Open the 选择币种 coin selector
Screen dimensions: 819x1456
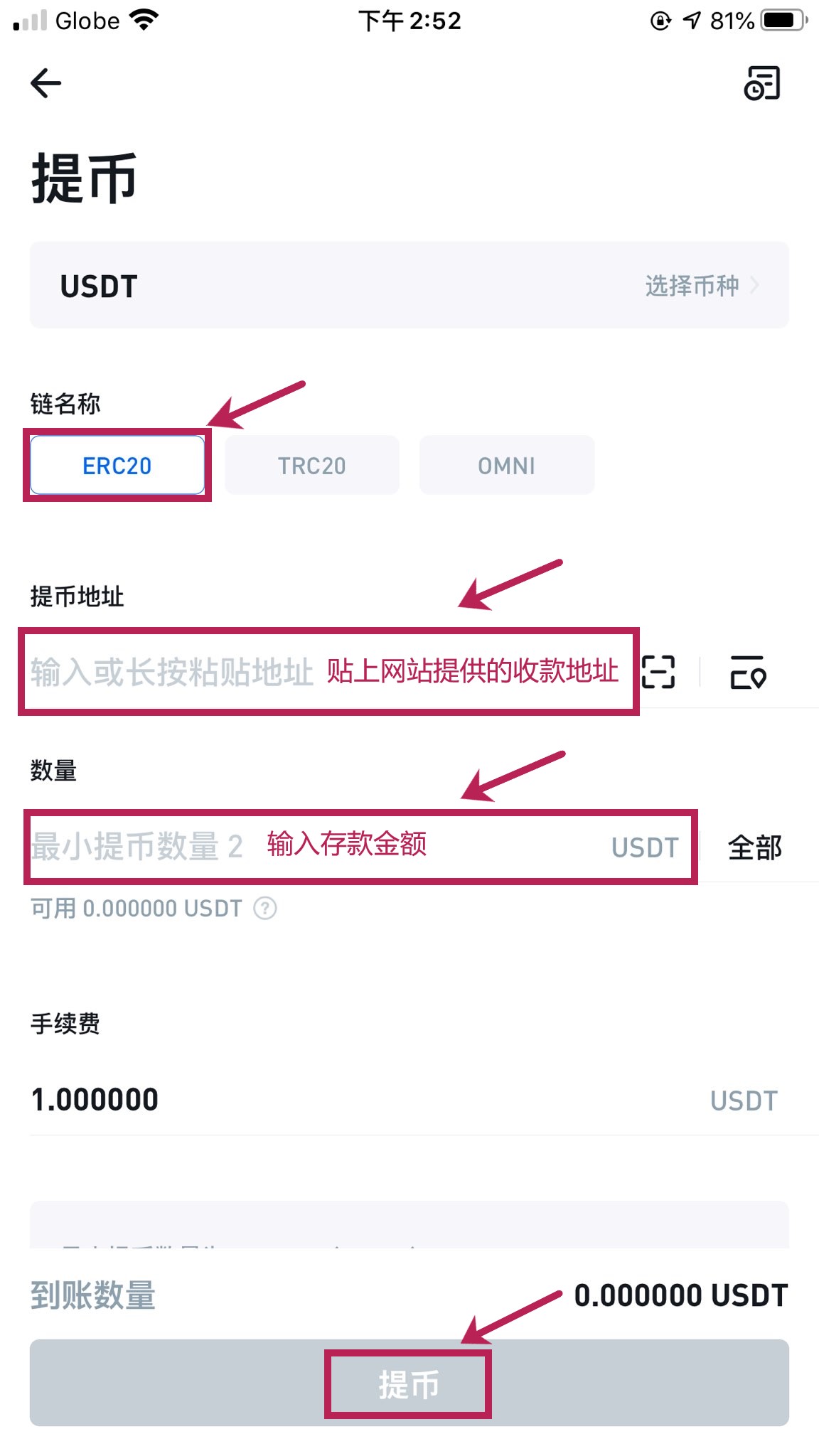701,286
